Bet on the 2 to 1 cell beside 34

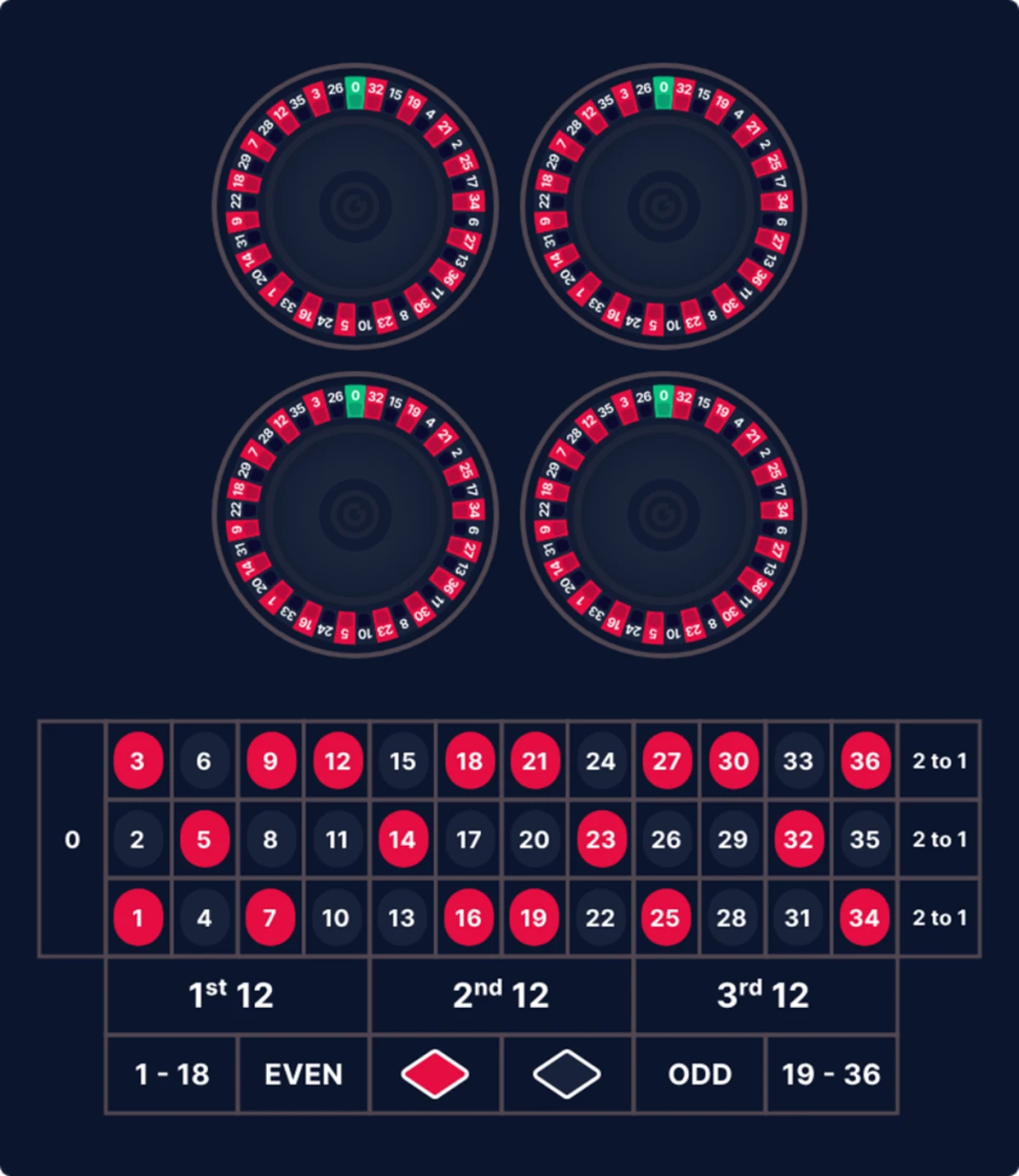tap(939, 917)
